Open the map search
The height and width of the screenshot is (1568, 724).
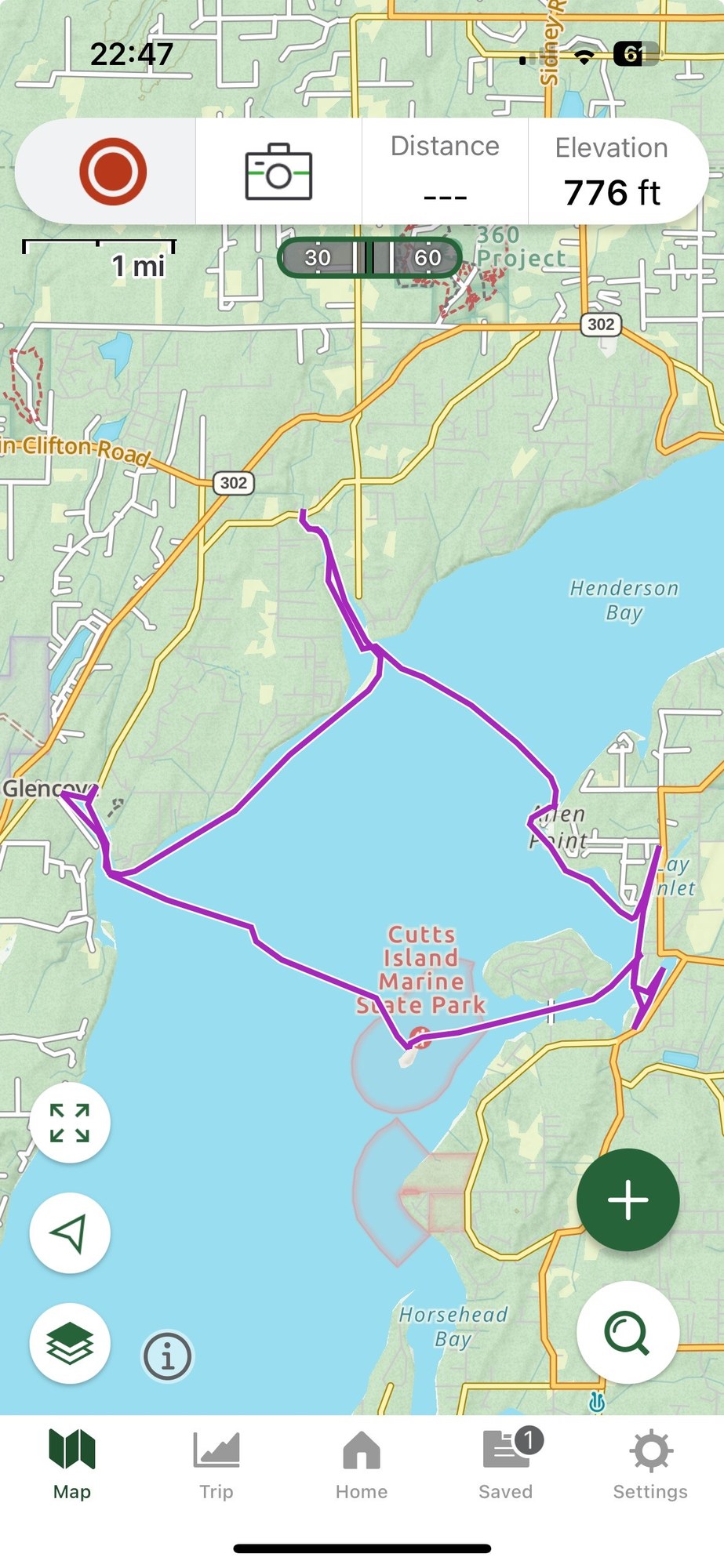628,1332
